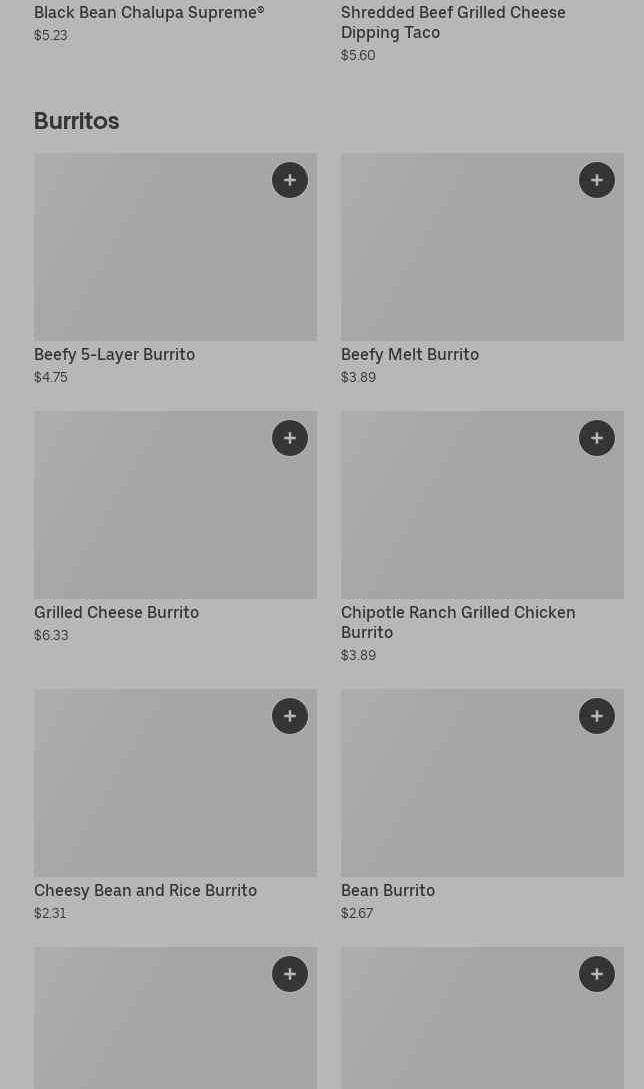
Task: Open Shredded Beef Grilled Cheese Dipping Taco
Action: (x=453, y=22)
